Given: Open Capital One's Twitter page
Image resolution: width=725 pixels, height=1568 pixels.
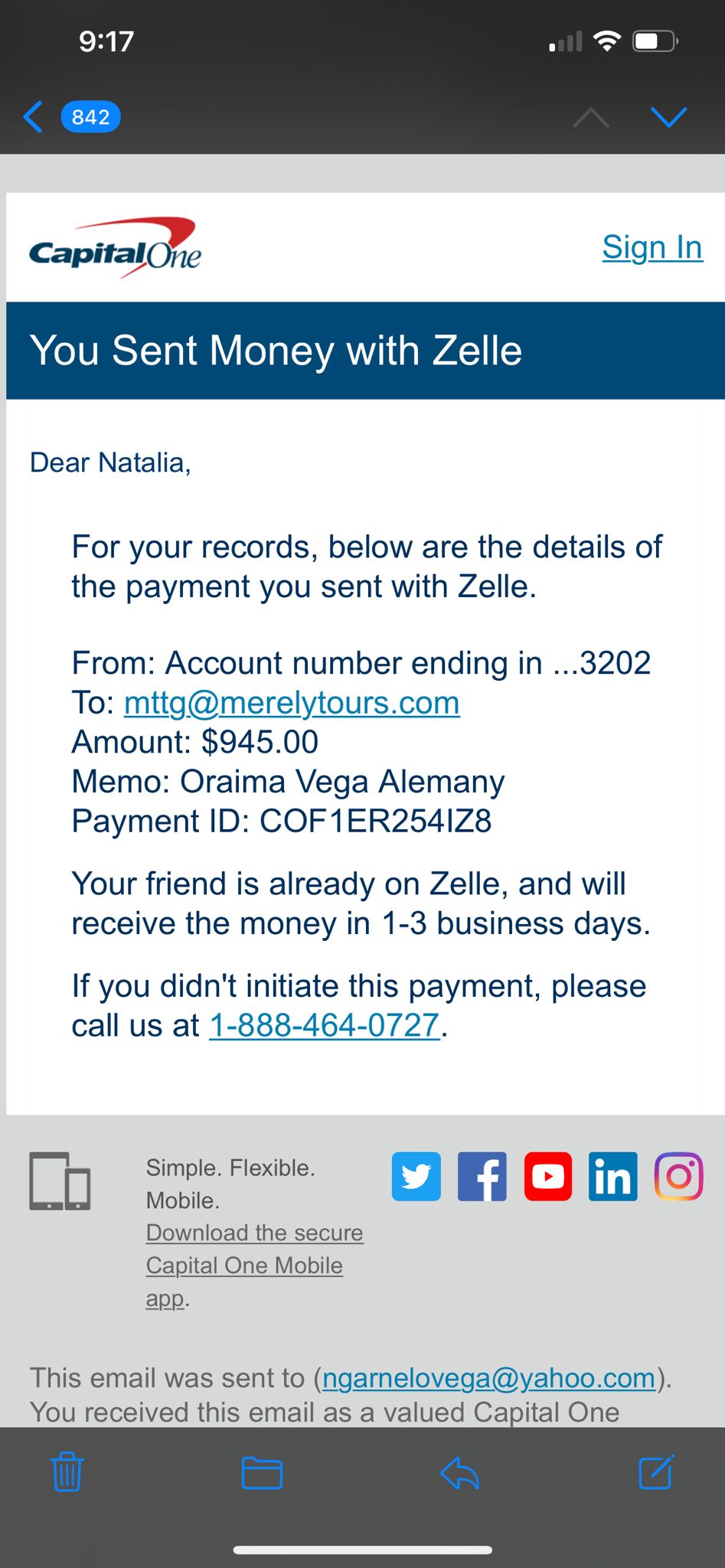Looking at the screenshot, I should pos(416,1176).
